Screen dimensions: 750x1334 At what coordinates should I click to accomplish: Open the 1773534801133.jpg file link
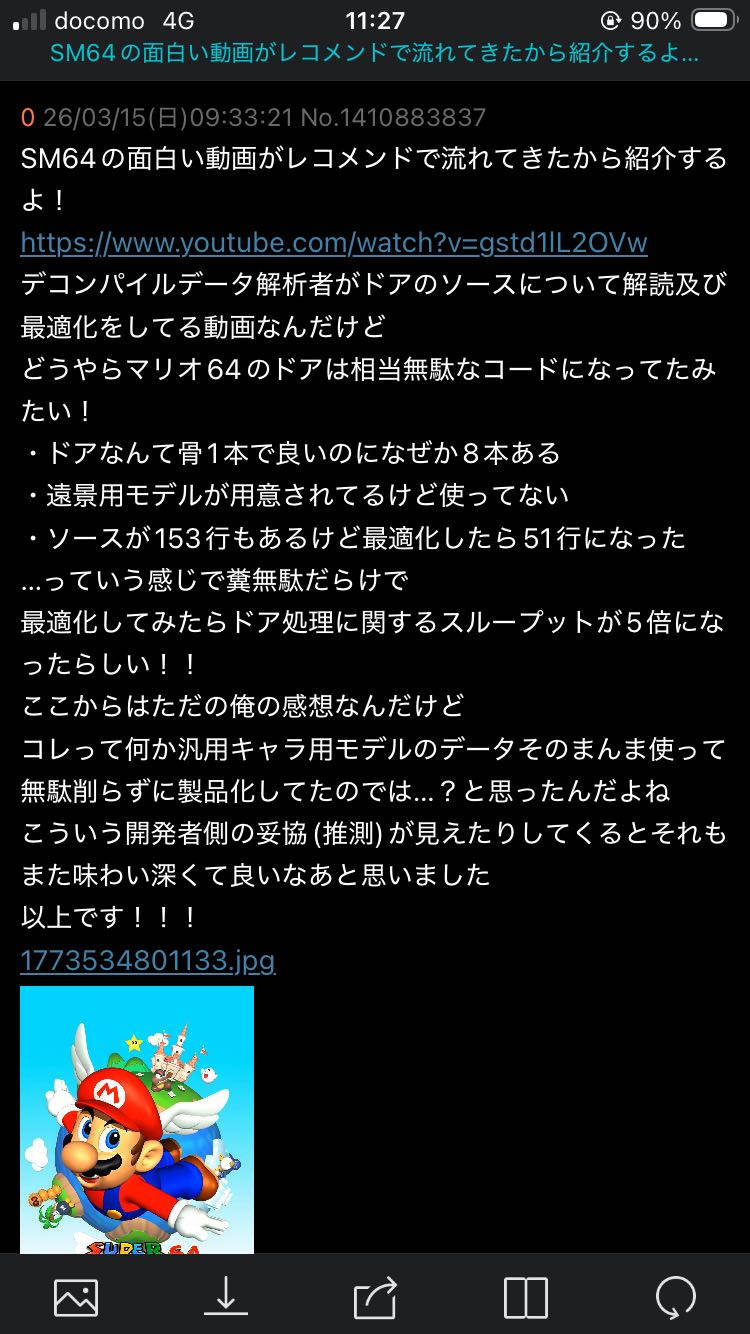point(147,961)
